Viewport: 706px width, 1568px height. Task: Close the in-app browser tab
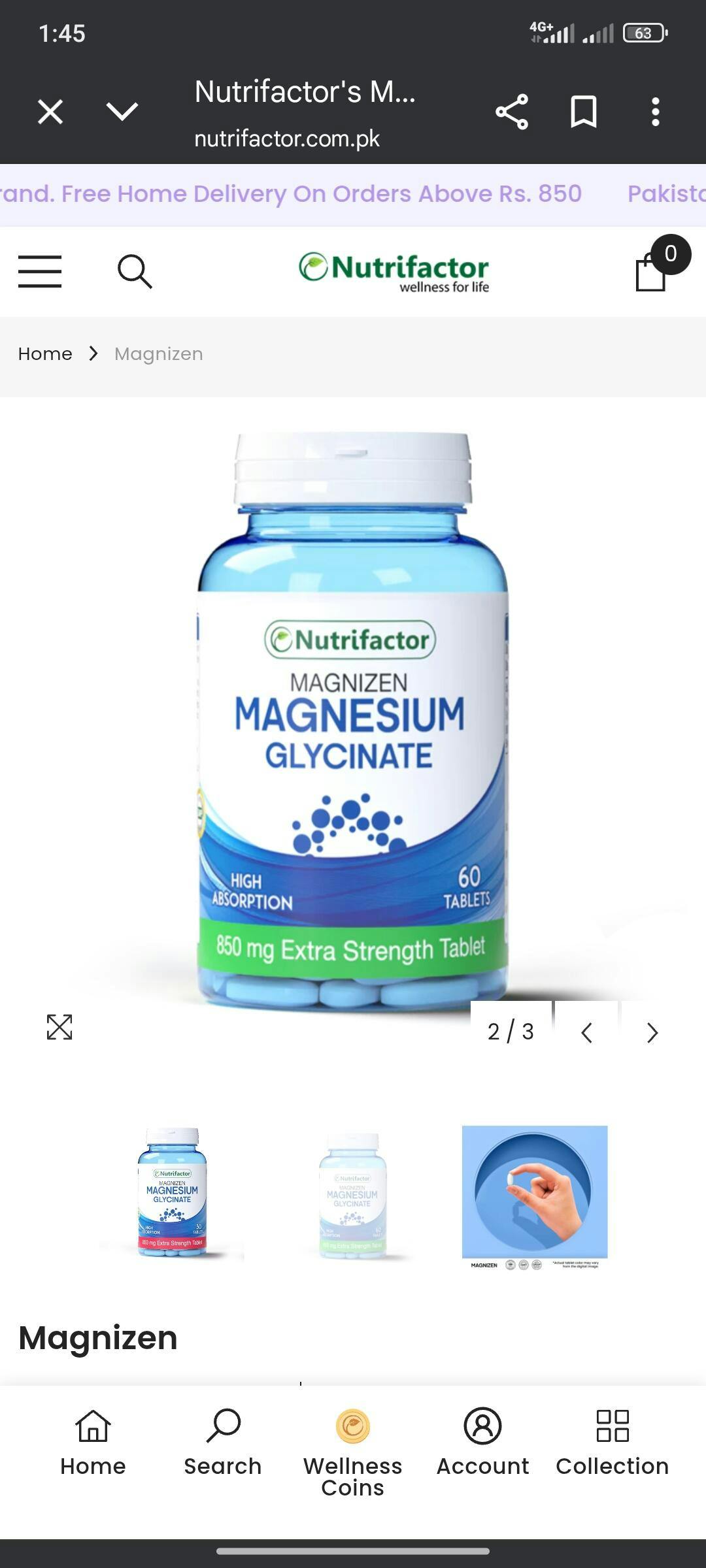pos(50,112)
